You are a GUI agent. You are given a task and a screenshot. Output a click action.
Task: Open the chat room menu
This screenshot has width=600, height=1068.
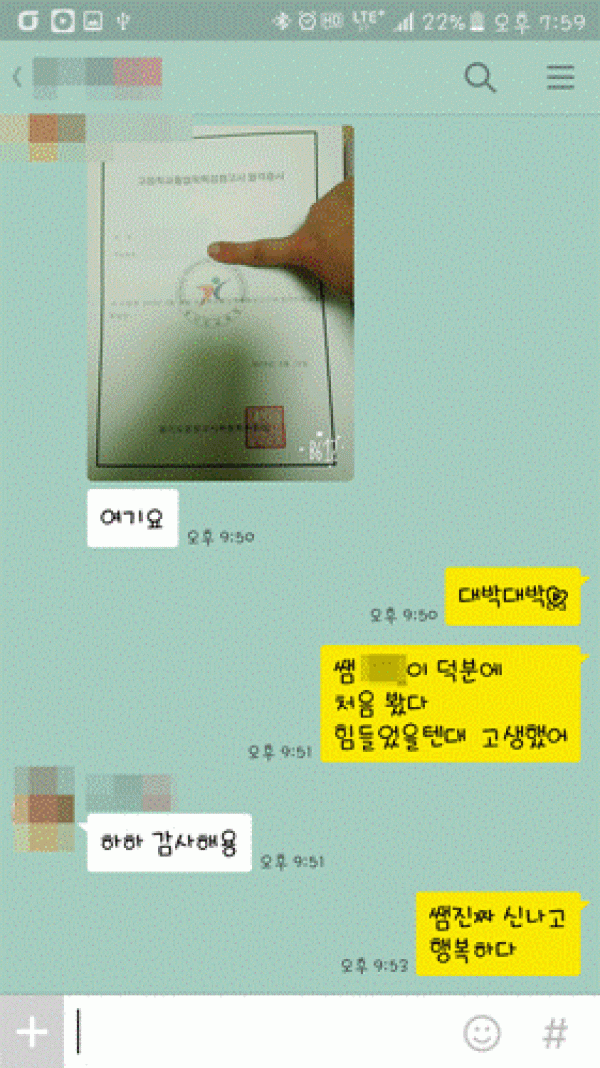coord(560,77)
